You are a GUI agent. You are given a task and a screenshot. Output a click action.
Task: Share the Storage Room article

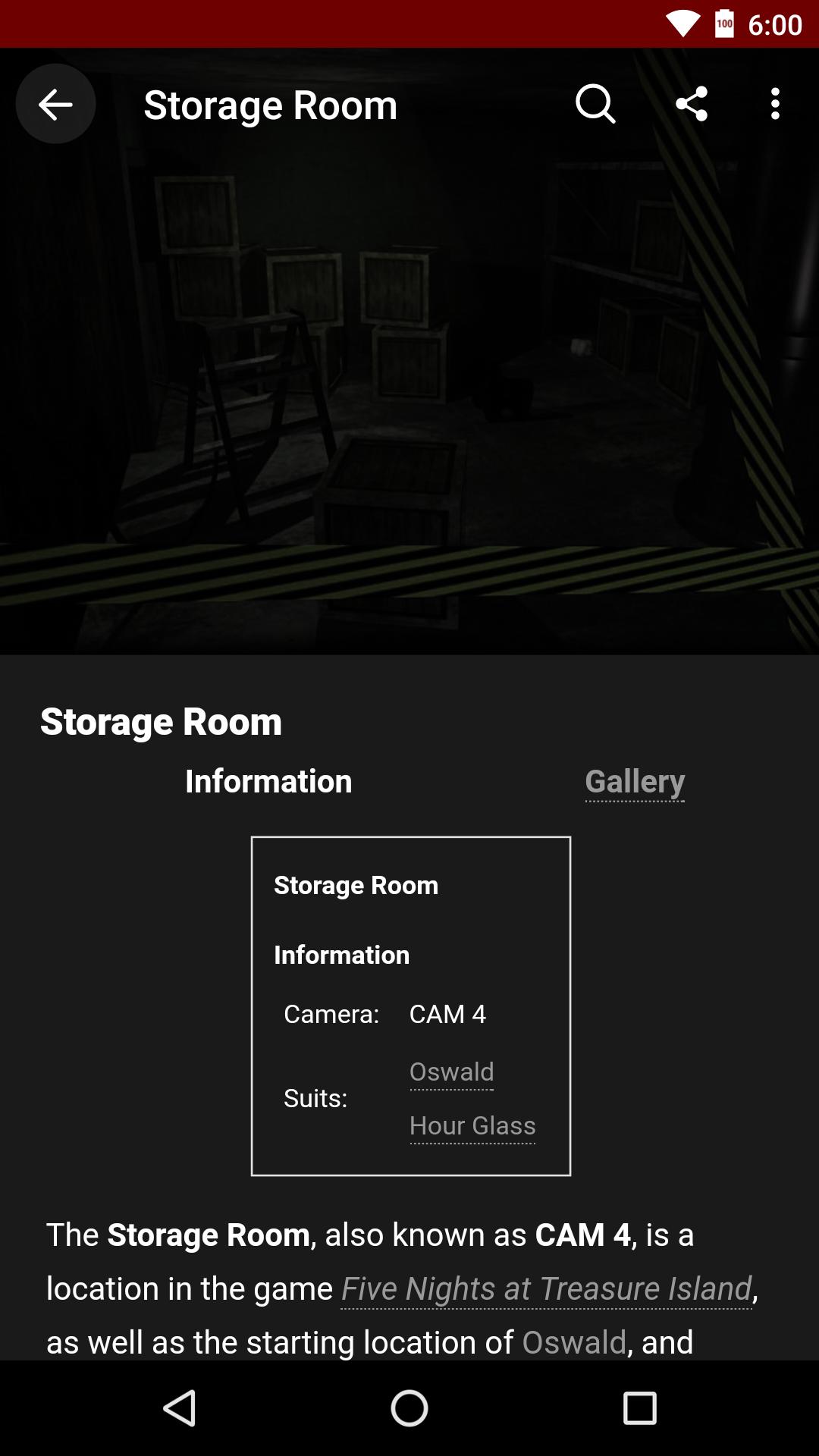pyautogui.click(x=692, y=104)
